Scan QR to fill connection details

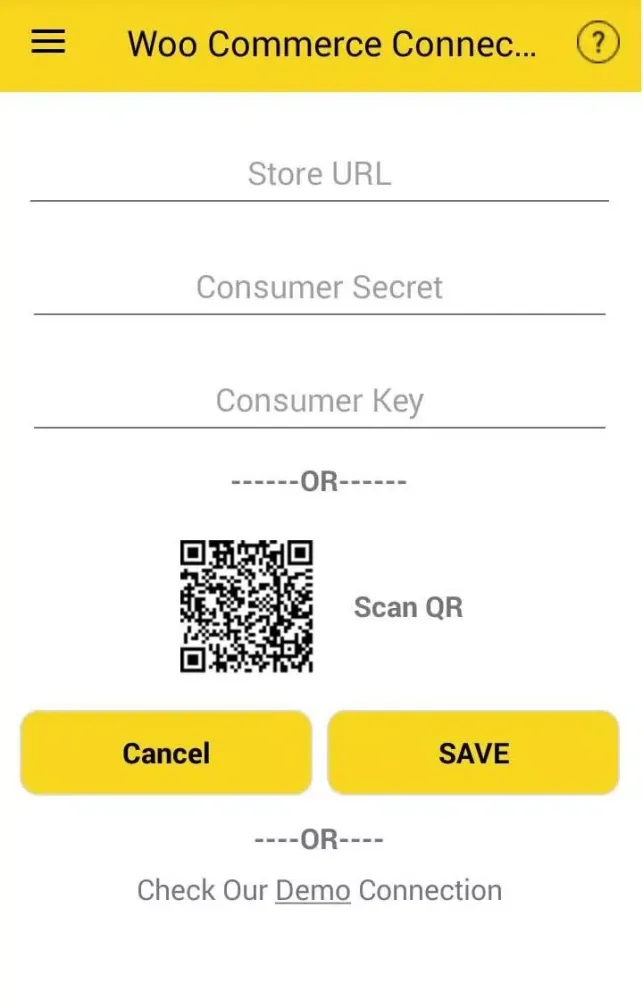[247, 607]
